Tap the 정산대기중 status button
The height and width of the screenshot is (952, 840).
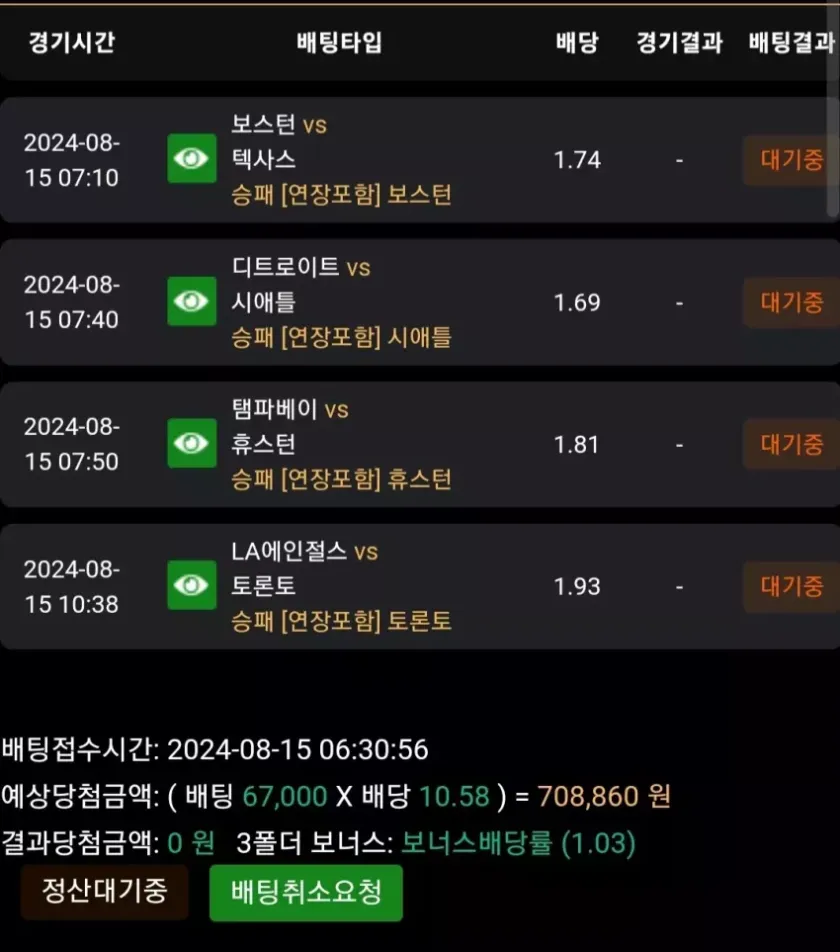(104, 890)
